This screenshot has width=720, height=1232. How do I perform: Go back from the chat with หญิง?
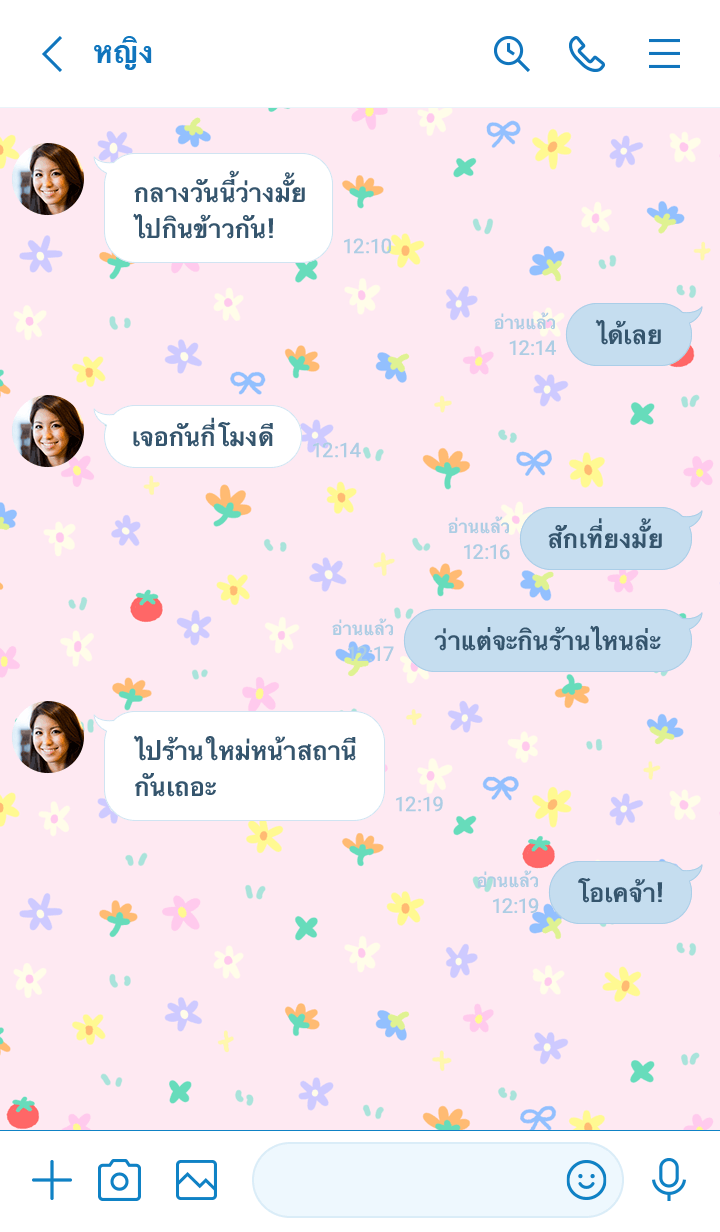52,54
